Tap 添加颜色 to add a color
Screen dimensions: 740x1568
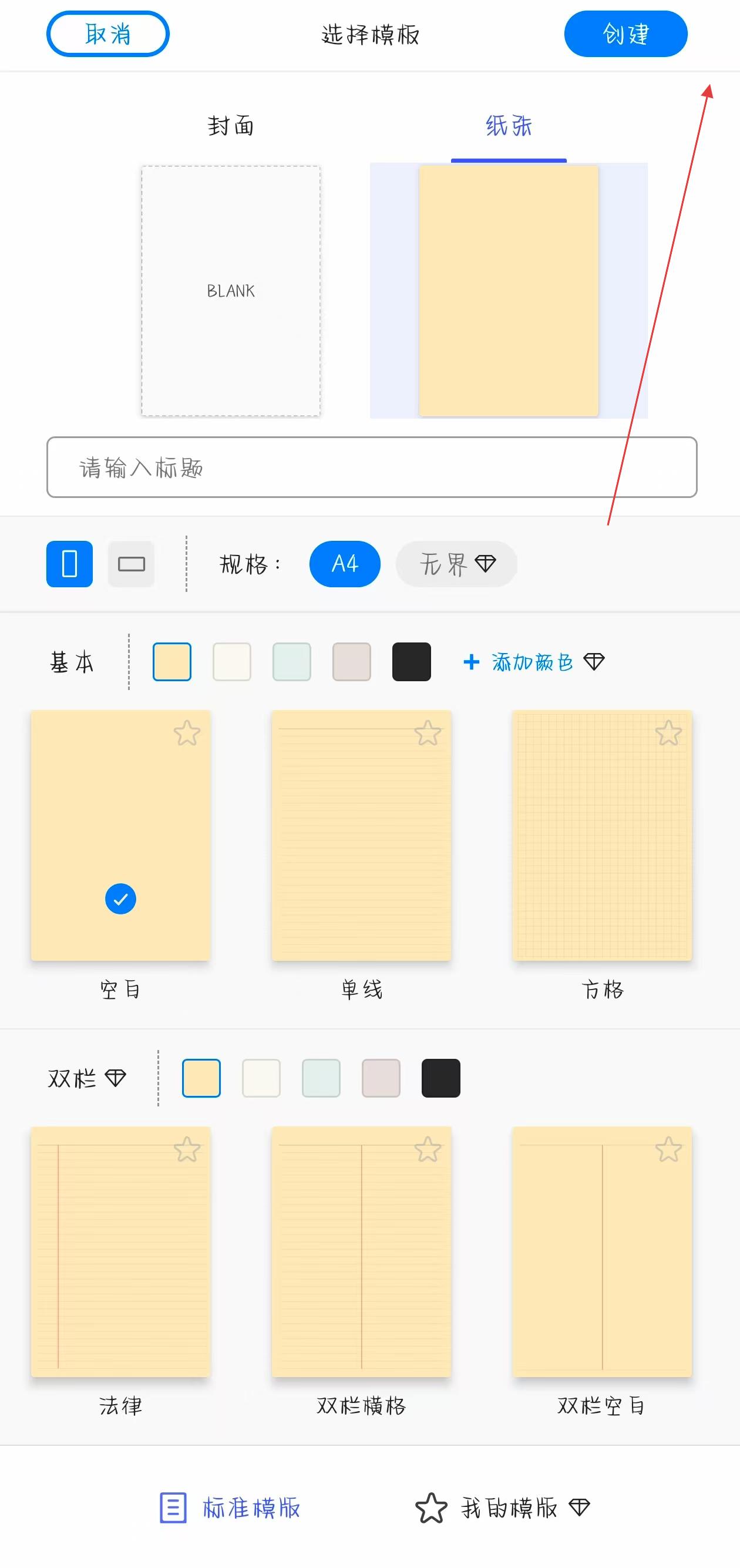(x=533, y=662)
